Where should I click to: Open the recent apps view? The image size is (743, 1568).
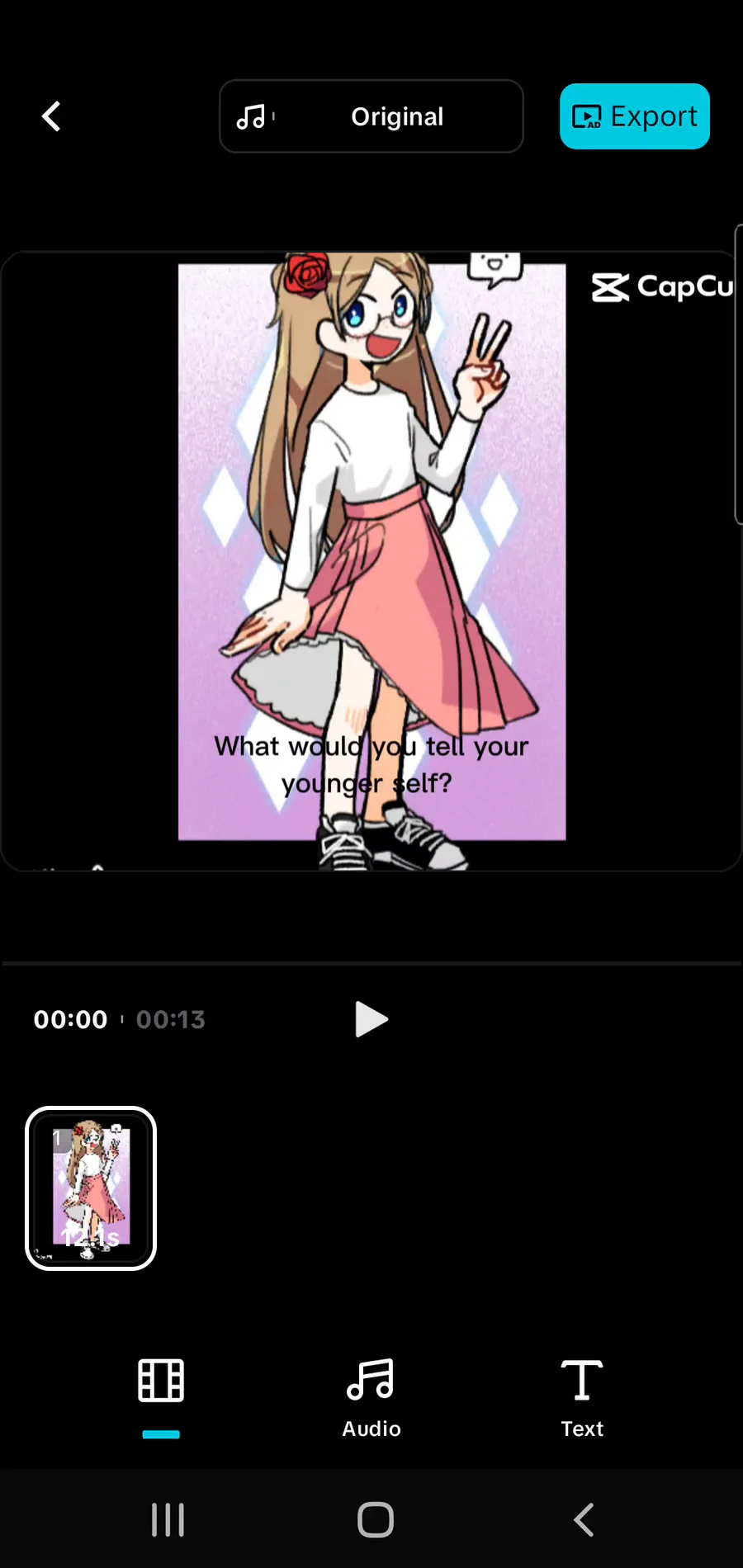point(168,1519)
